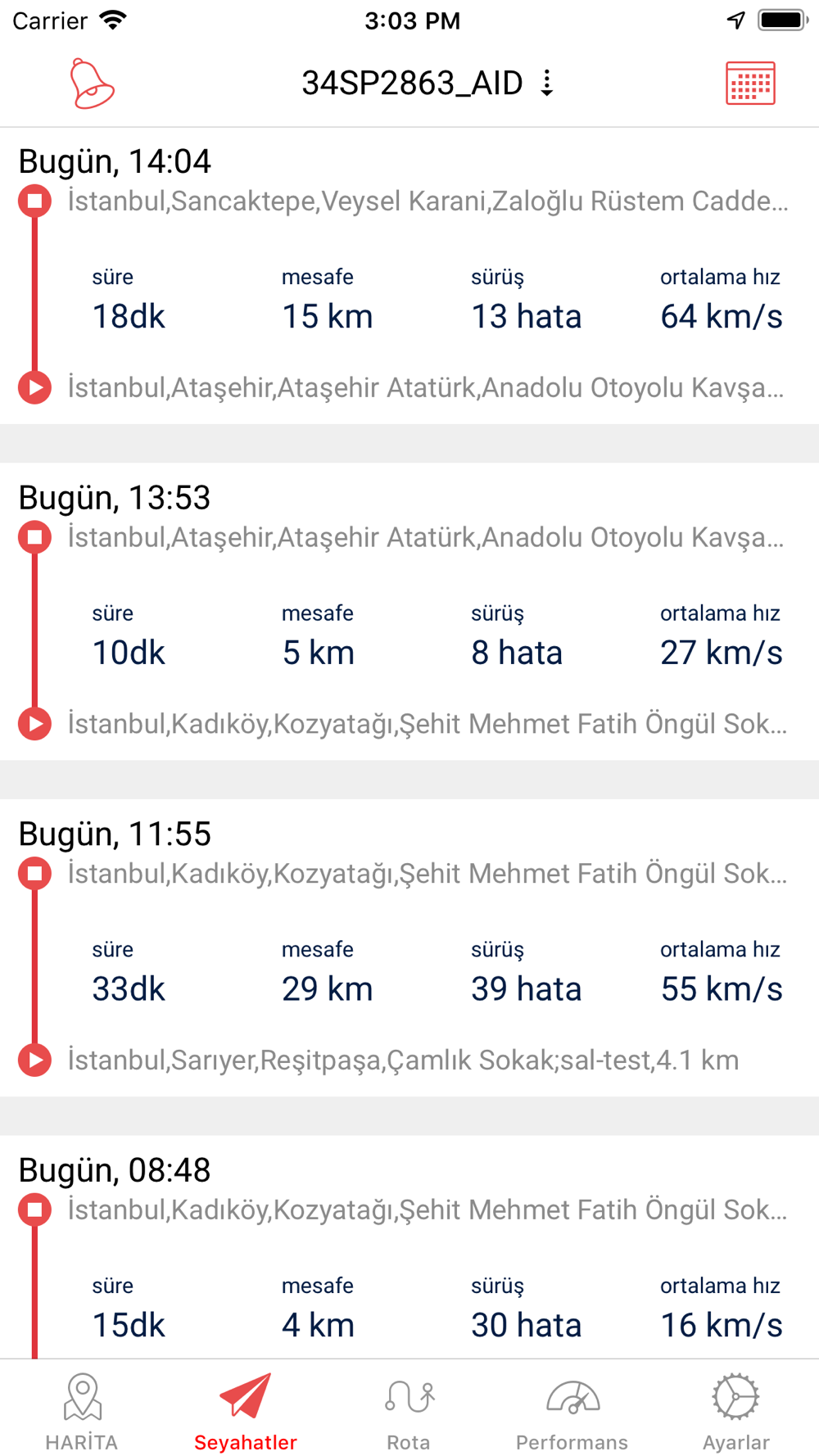Open the calendar date picker

pyautogui.click(x=750, y=84)
